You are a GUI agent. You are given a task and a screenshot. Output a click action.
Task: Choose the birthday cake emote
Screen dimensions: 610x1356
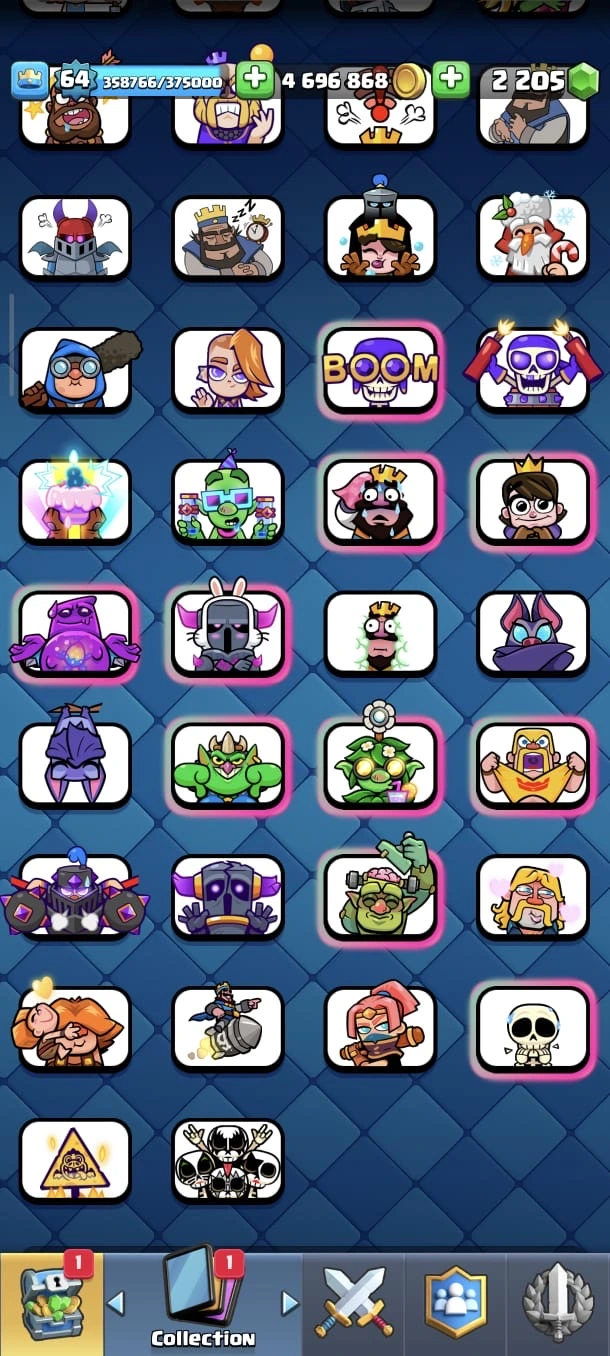click(x=75, y=500)
